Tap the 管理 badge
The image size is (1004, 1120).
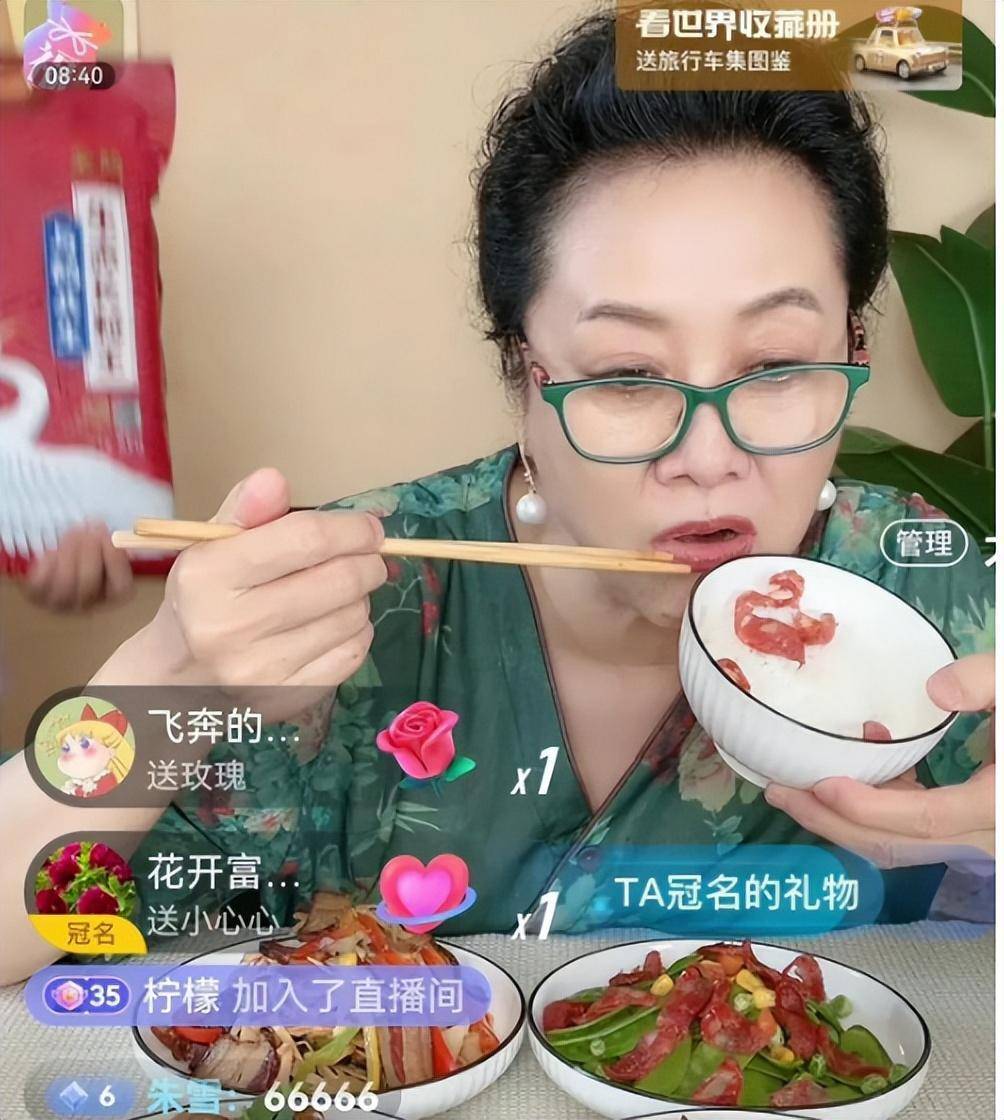click(924, 544)
